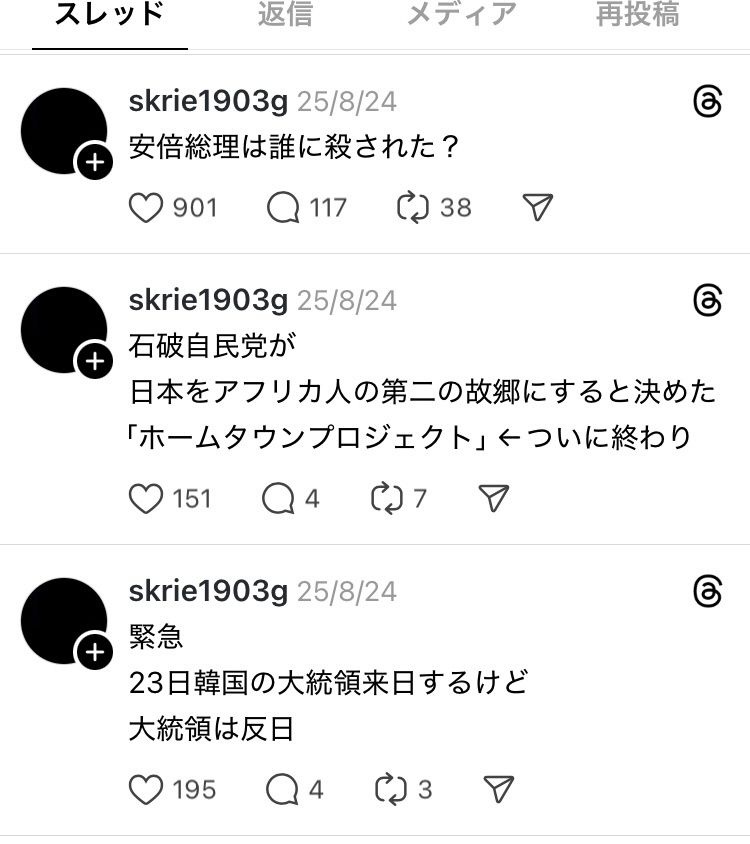The image size is (750, 844).
Task: Open the 再投稿 tab
Action: click(x=637, y=14)
